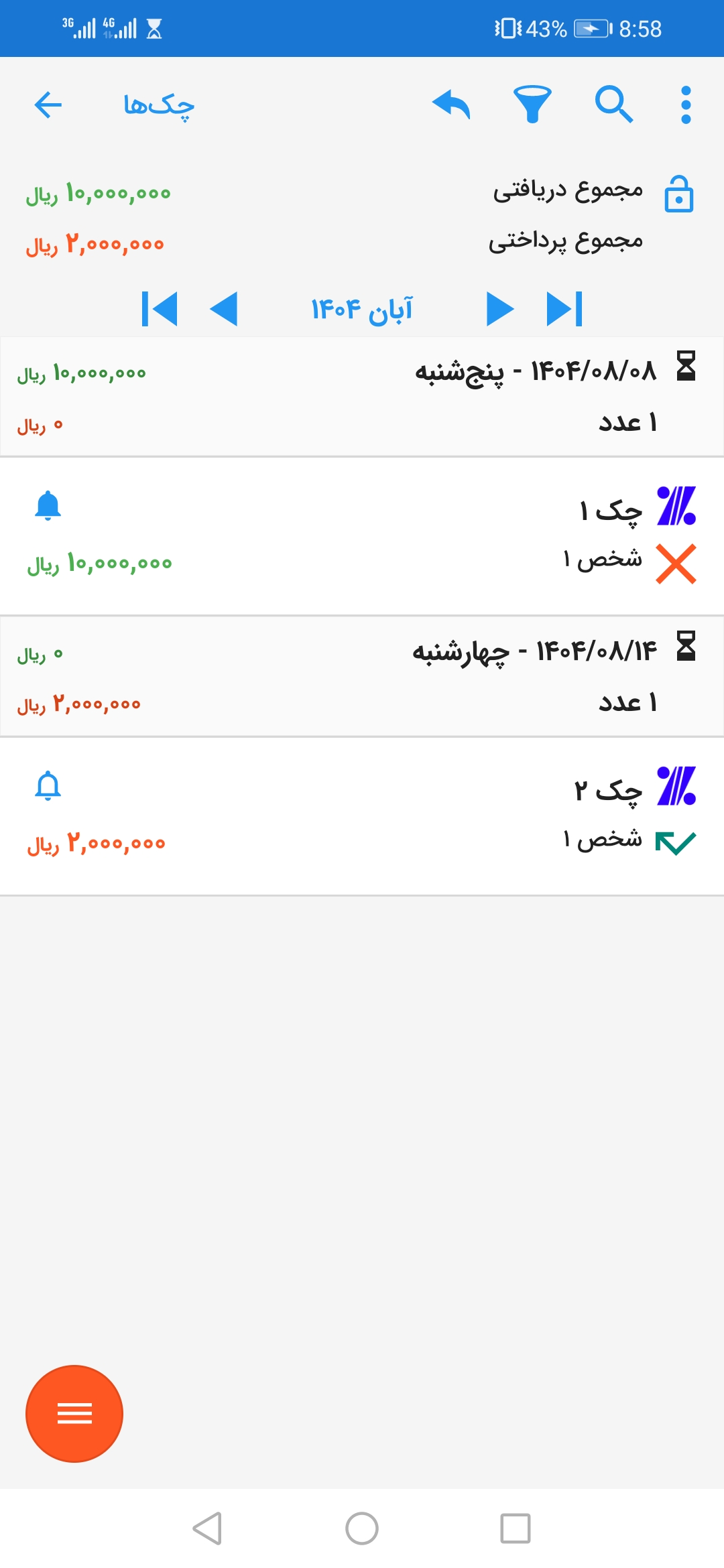The image size is (724, 1568).
Task: Open the filter options
Action: [532, 105]
